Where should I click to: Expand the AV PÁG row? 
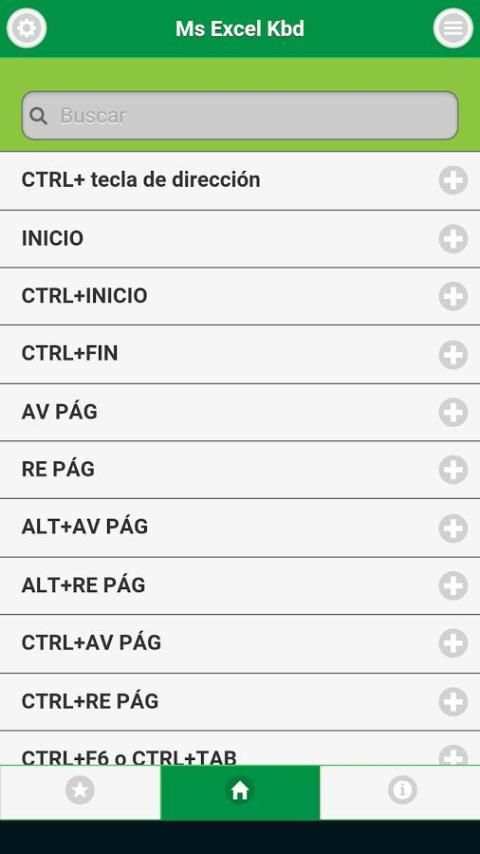pyautogui.click(x=240, y=412)
